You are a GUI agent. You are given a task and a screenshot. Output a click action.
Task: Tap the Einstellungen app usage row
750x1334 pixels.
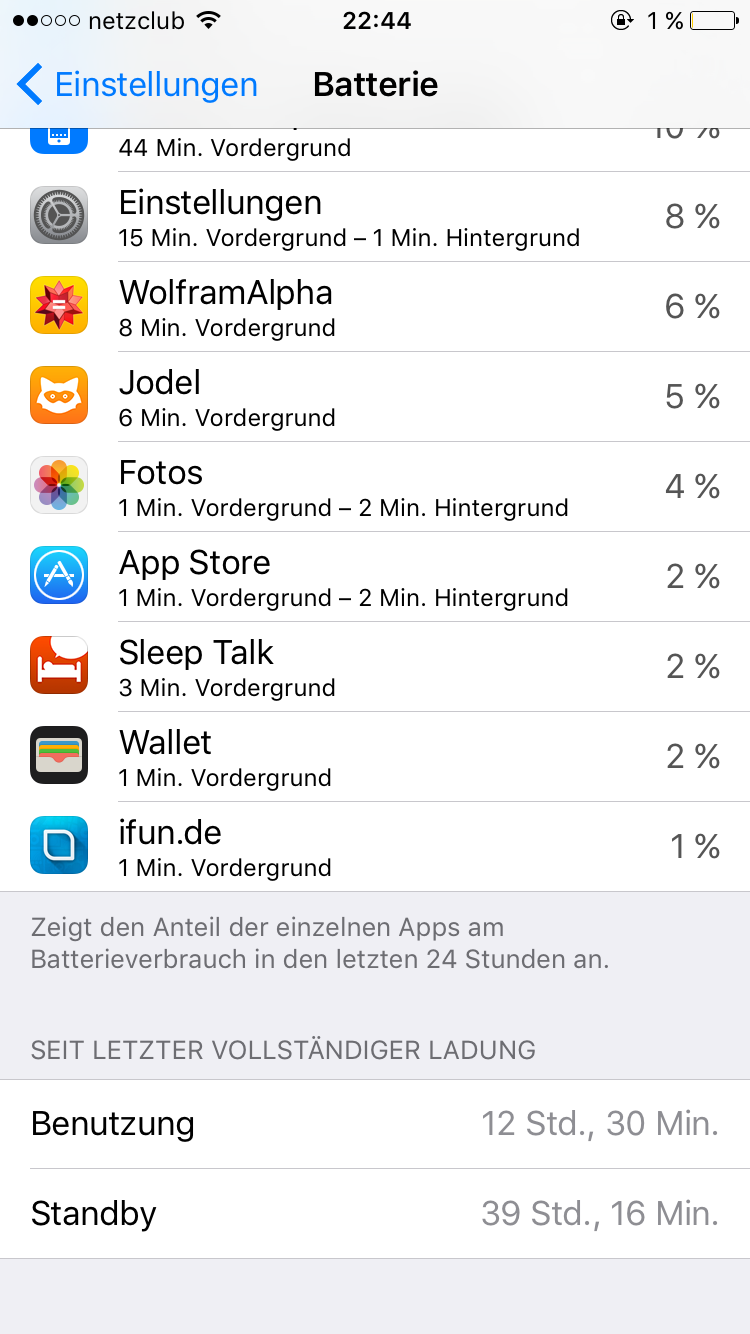pyautogui.click(x=375, y=217)
